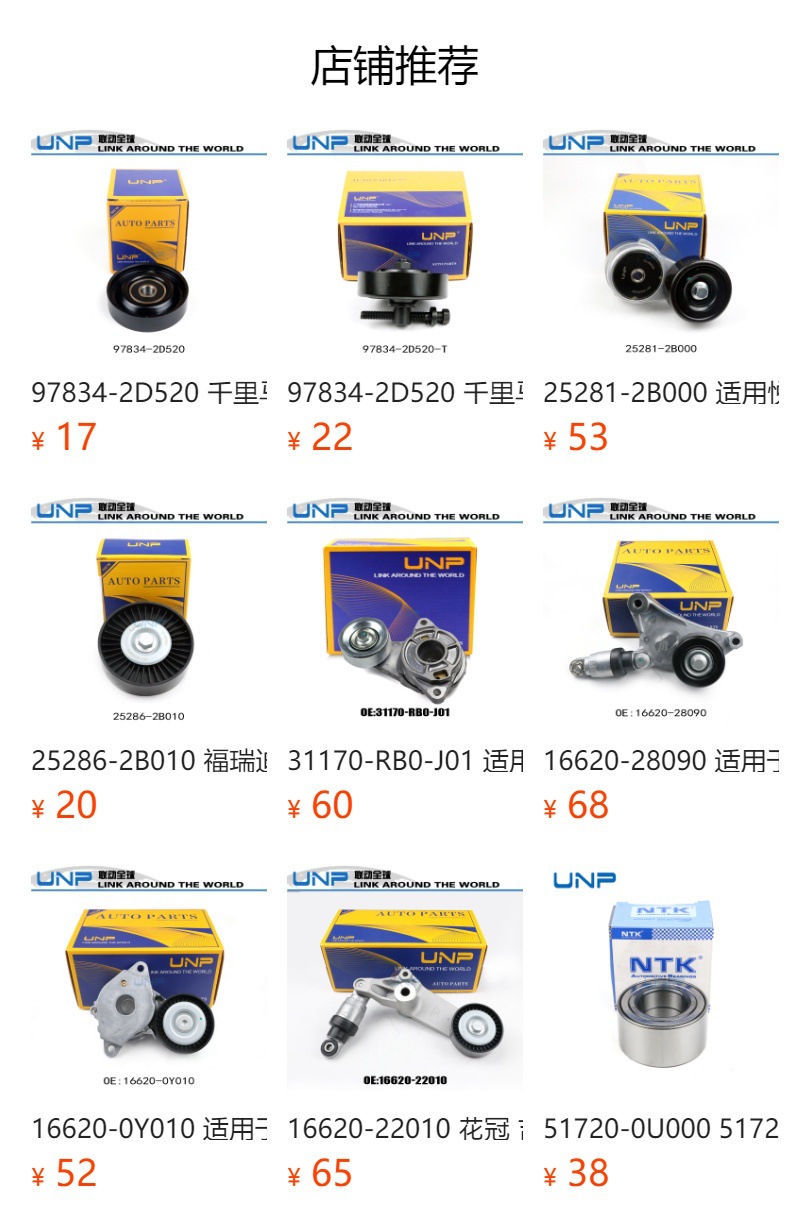
Task: Open the 97834-2D520 product priced ¥17
Action: point(148,250)
